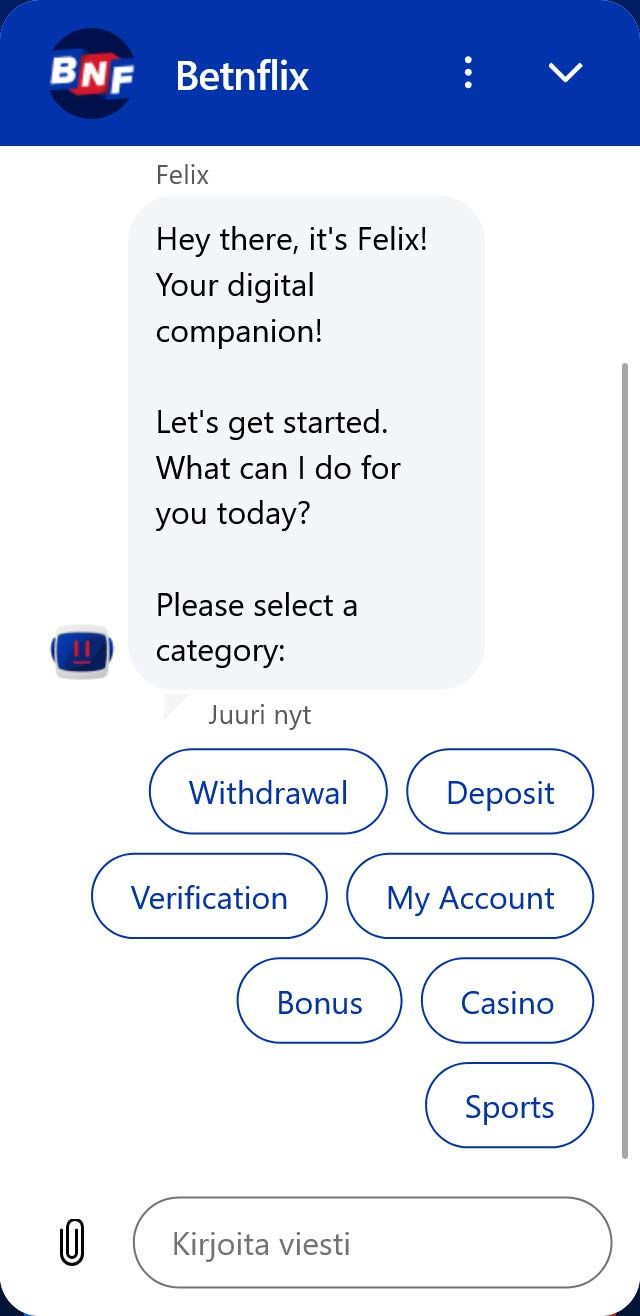640x1316 pixels.
Task: Select the Bonus chip
Action: click(x=319, y=1002)
